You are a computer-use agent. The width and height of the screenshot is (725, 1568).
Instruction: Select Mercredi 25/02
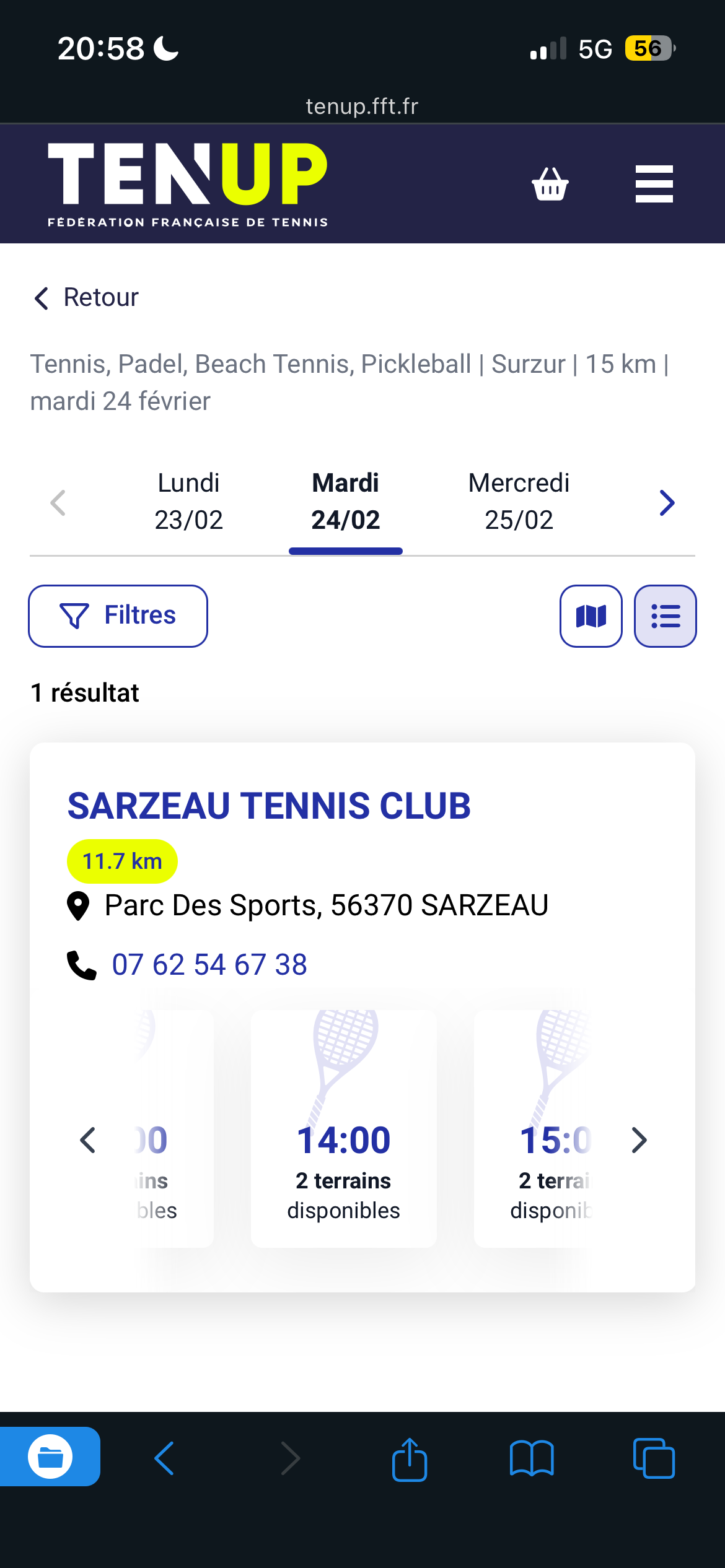click(x=519, y=502)
